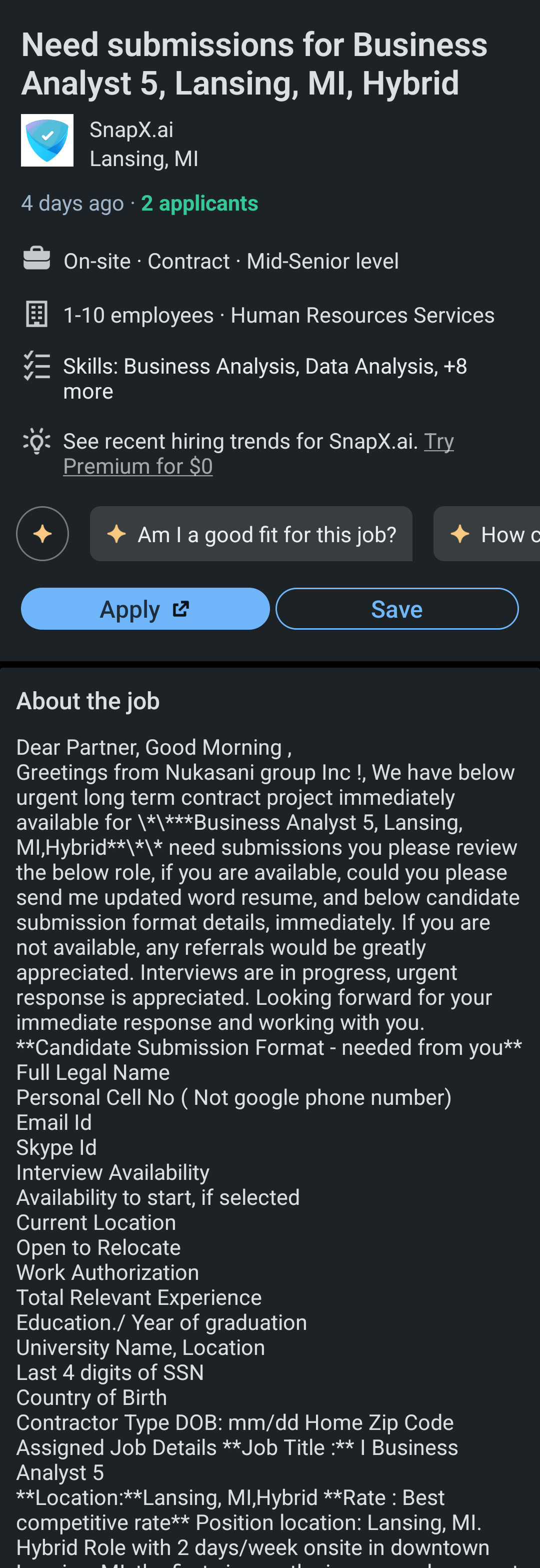540x1568 pixels.
Task: Click the SnapX.ai company logo
Action: point(46,140)
